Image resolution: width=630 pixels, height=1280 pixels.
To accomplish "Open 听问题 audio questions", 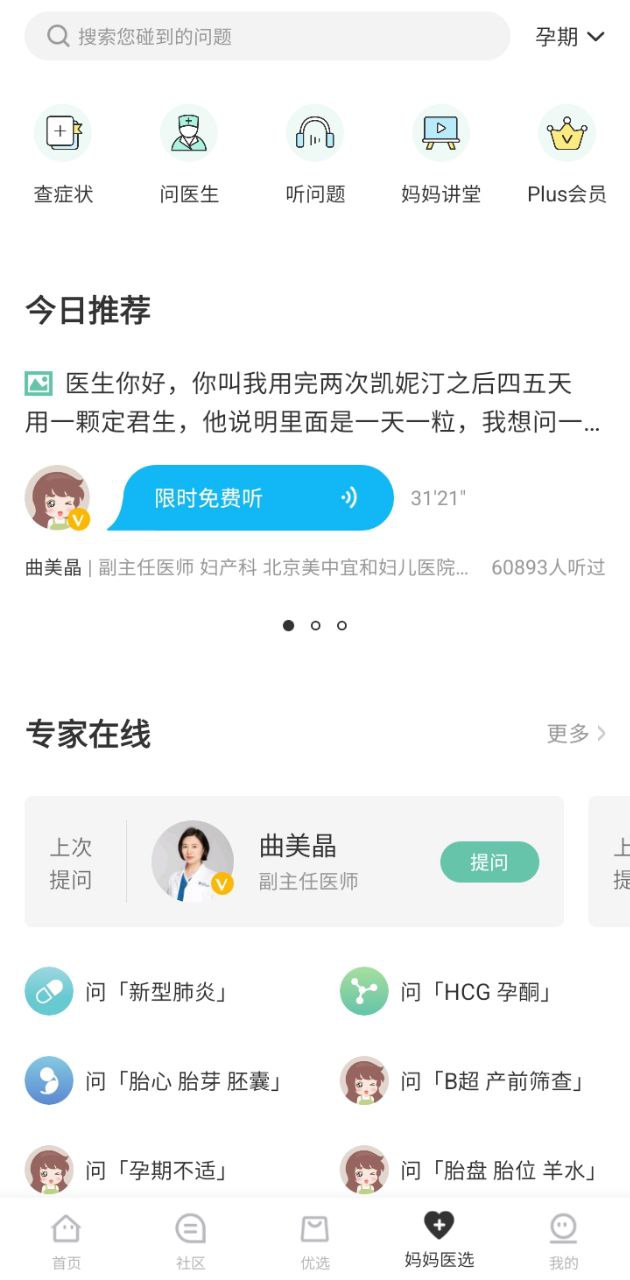I will click(x=315, y=155).
